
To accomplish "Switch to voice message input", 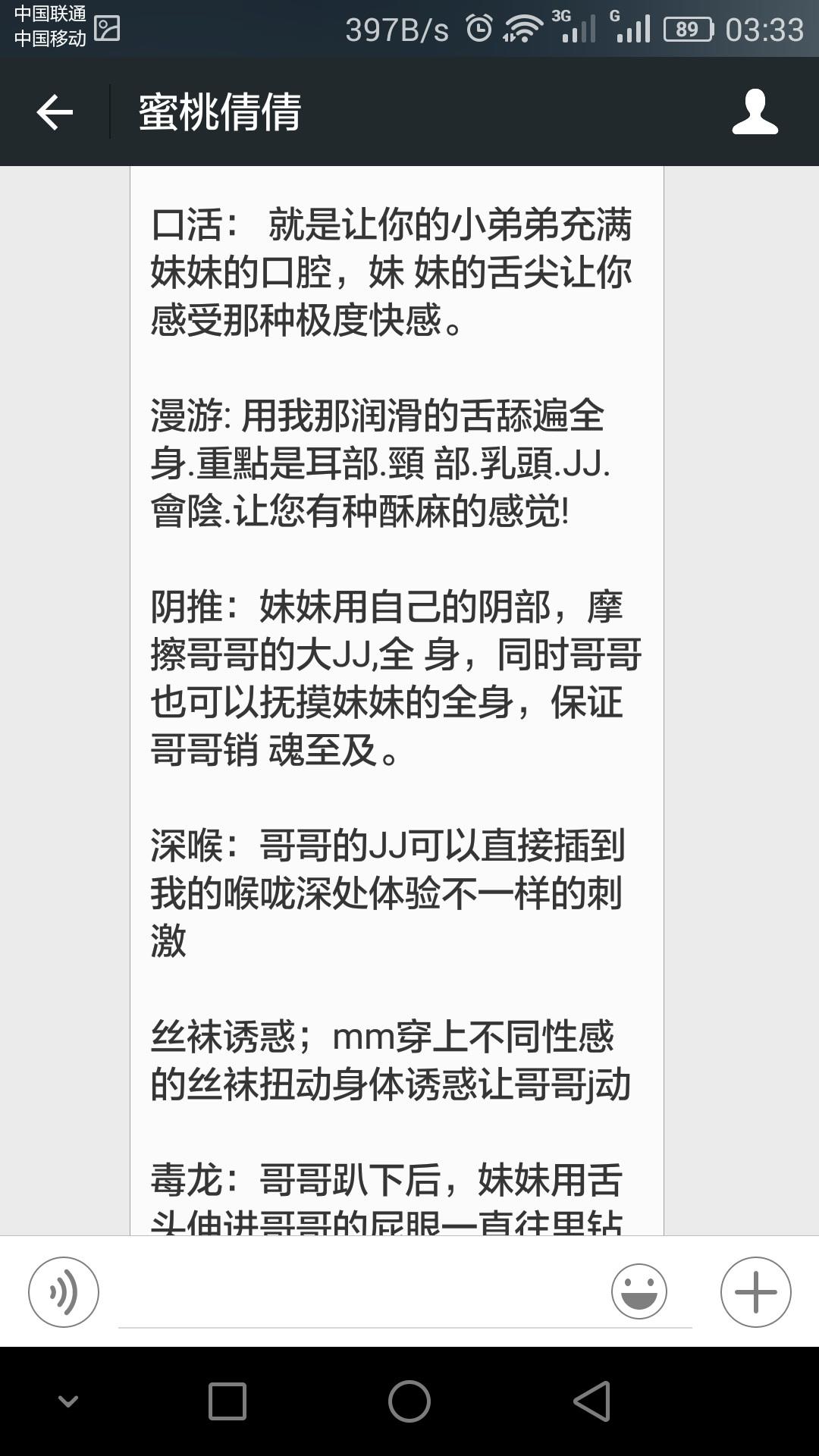I will tap(64, 1291).
